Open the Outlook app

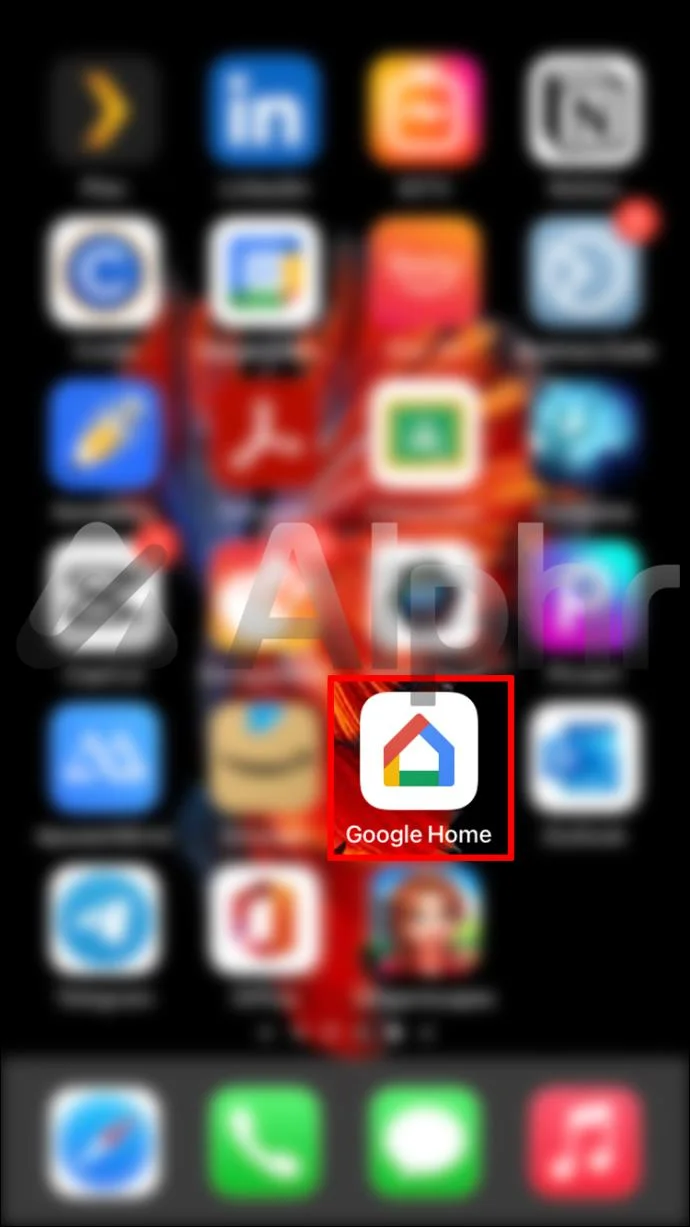point(583,755)
